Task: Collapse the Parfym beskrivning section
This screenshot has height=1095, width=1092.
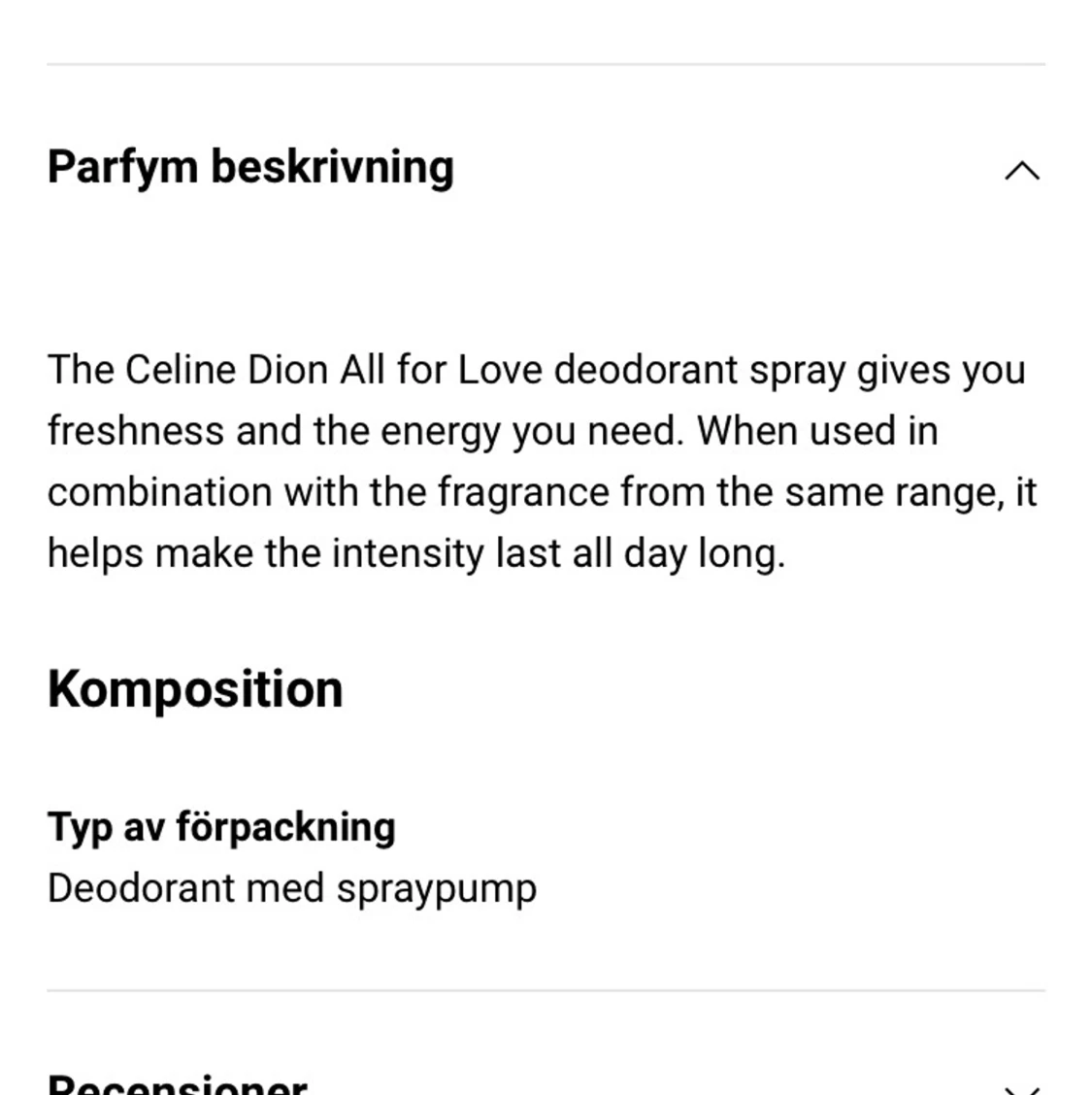Action: coord(1021,171)
